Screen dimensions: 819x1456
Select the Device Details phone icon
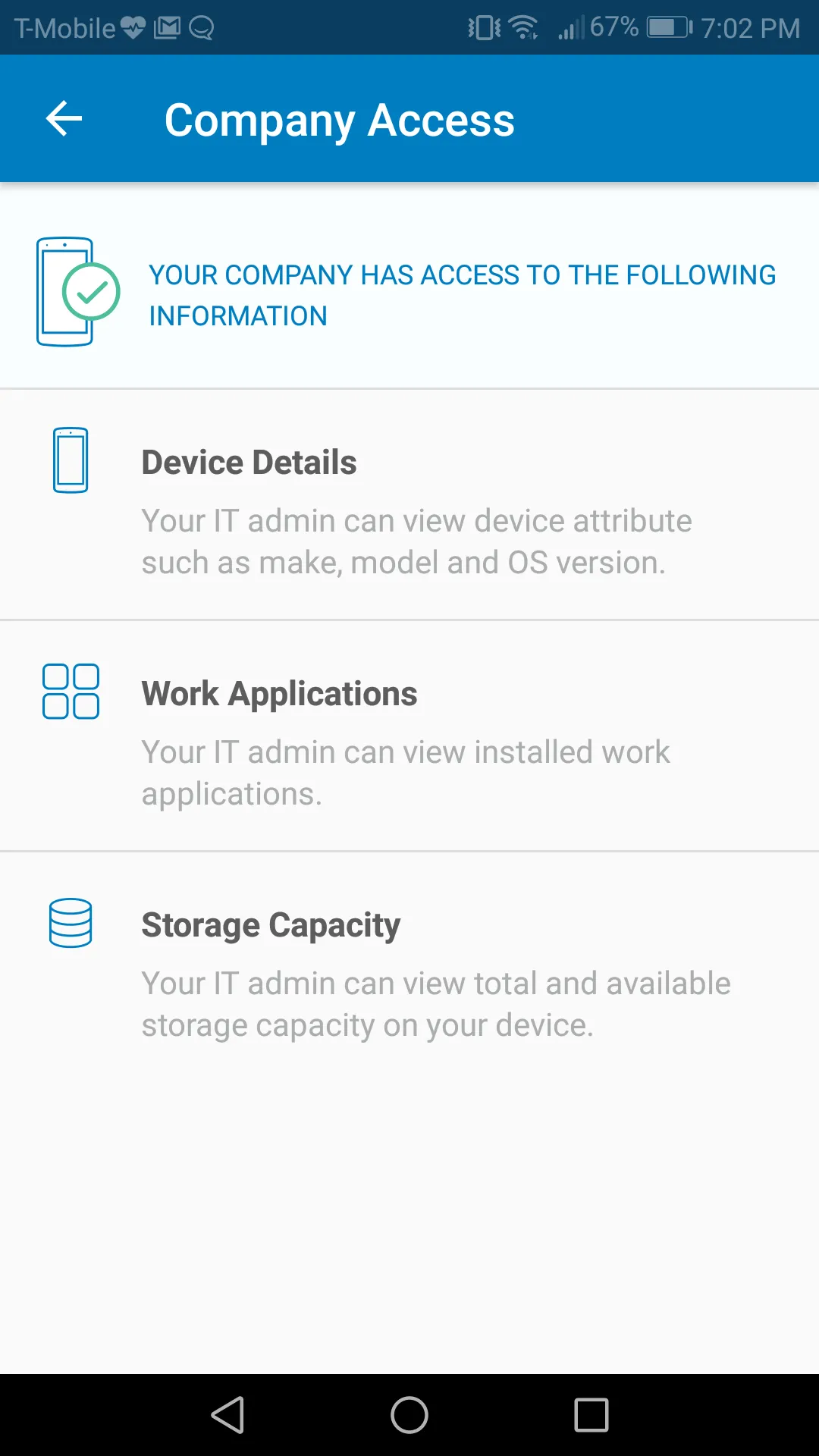(x=71, y=459)
